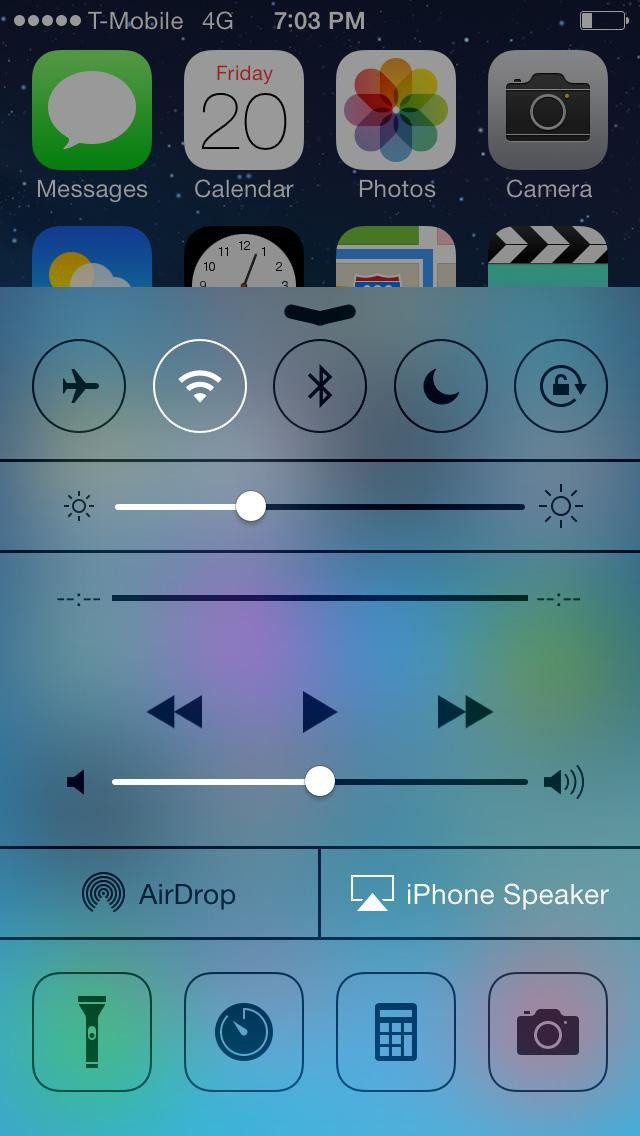This screenshot has width=640, height=1136.
Task: Toggle portrait orientation lock
Action: (561, 386)
